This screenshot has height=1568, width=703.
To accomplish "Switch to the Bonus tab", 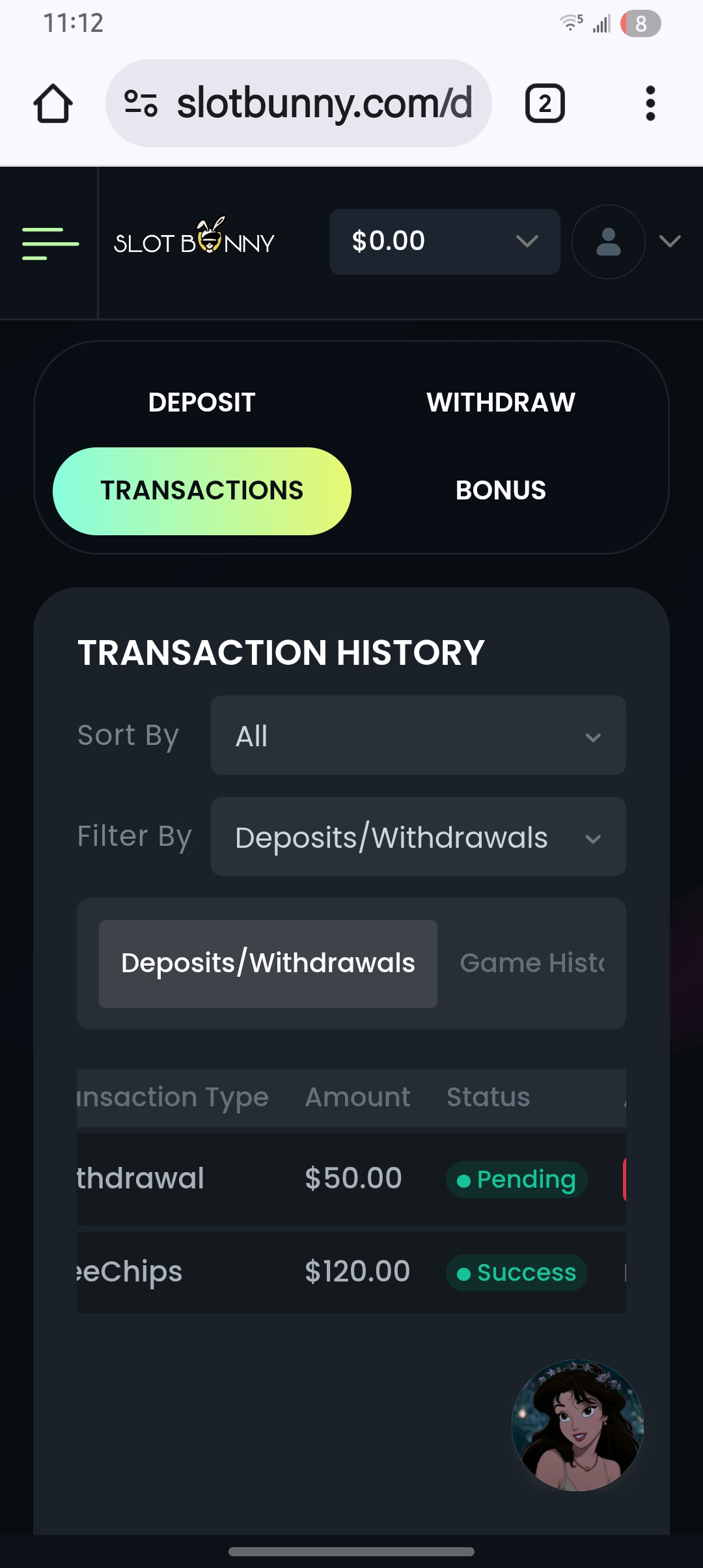I will tap(501, 491).
